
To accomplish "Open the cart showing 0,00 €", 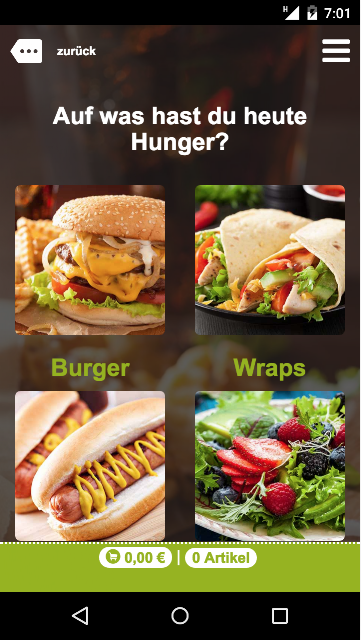I will pyautogui.click(x=135, y=558).
